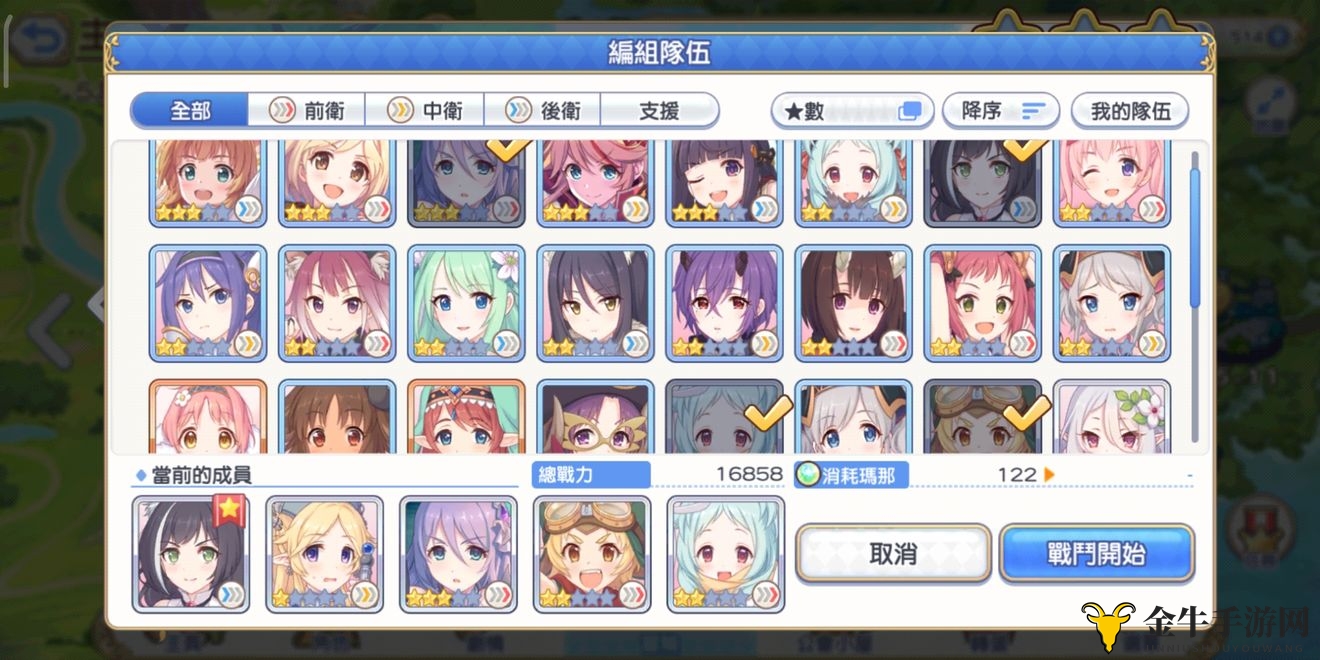Screen dimensions: 1320x660
Task: Remove the black-haired leader from current members
Action: point(191,554)
